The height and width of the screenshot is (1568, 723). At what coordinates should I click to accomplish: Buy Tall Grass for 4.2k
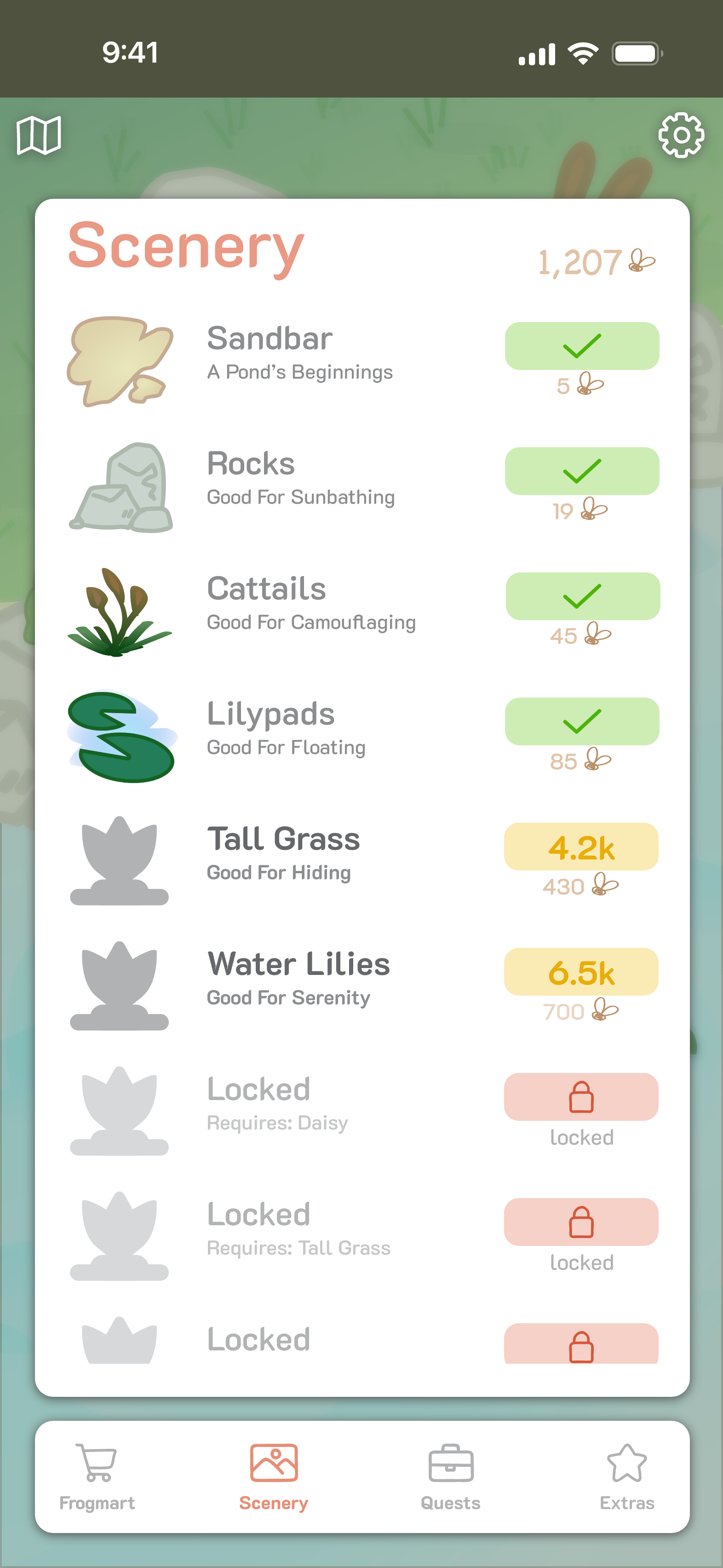coord(581,846)
